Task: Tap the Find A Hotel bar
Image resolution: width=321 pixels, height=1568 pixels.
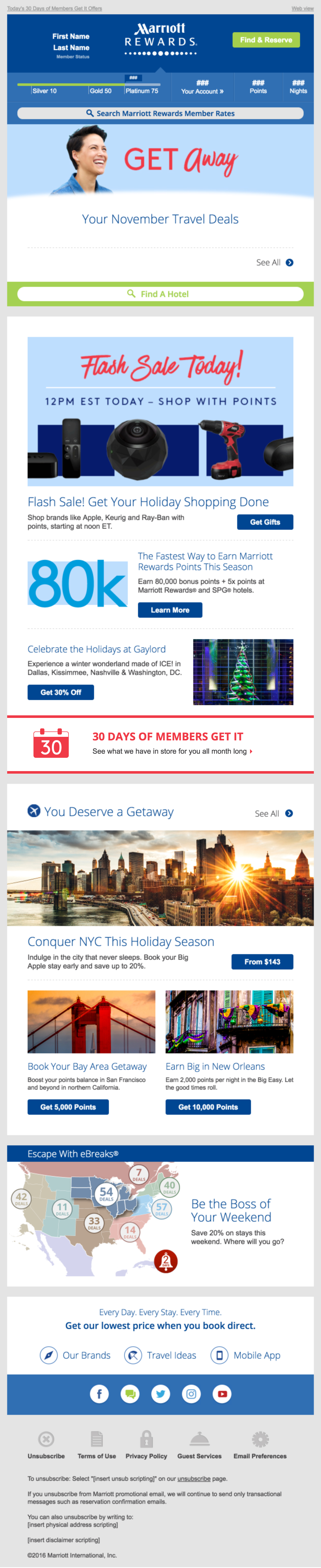Action: (161, 294)
